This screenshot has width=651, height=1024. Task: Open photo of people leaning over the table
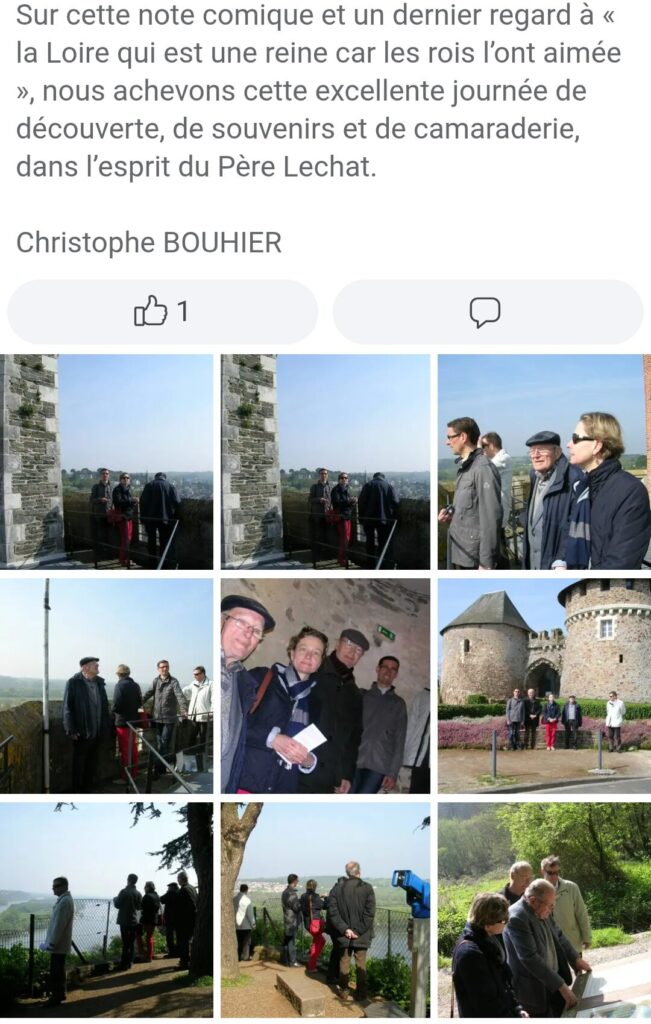click(544, 909)
